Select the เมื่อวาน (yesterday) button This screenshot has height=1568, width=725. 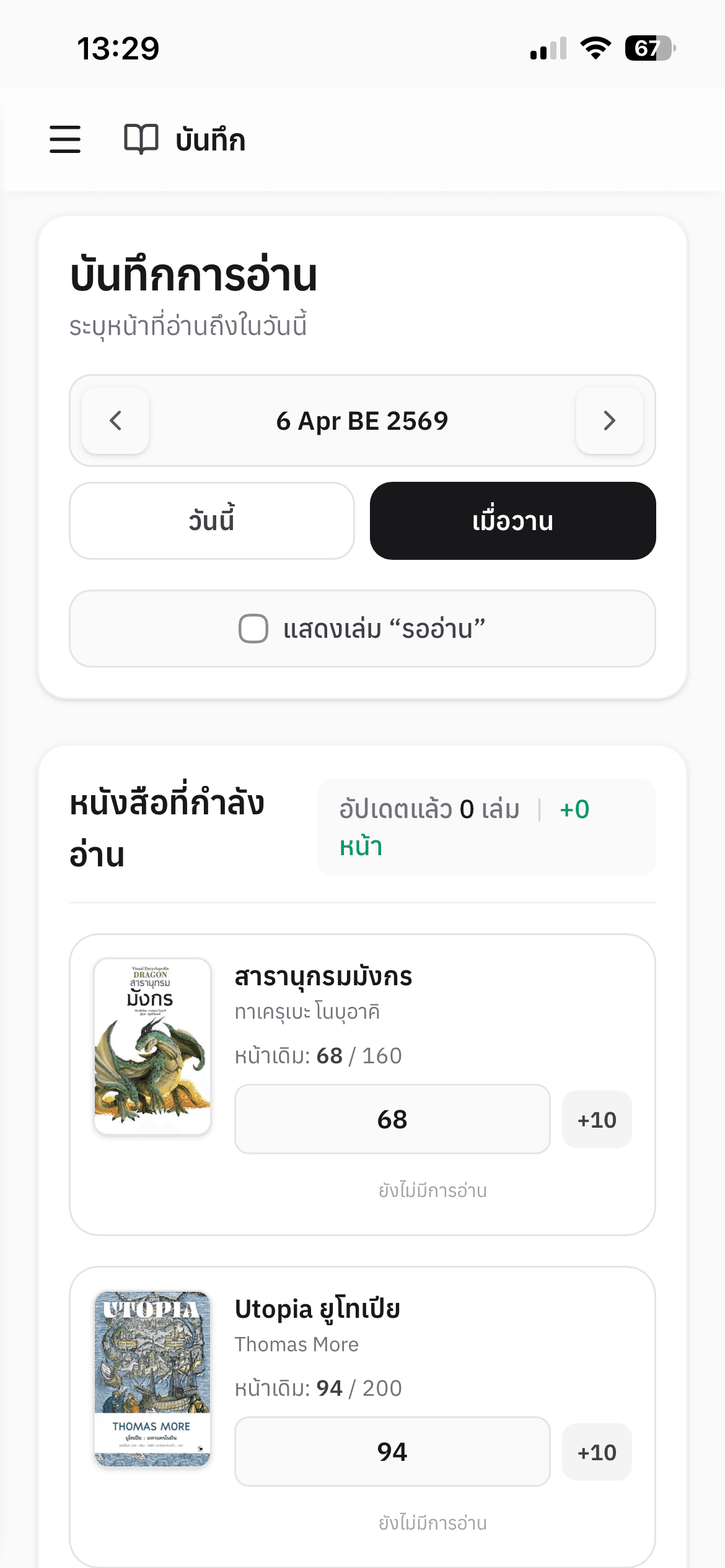click(512, 521)
